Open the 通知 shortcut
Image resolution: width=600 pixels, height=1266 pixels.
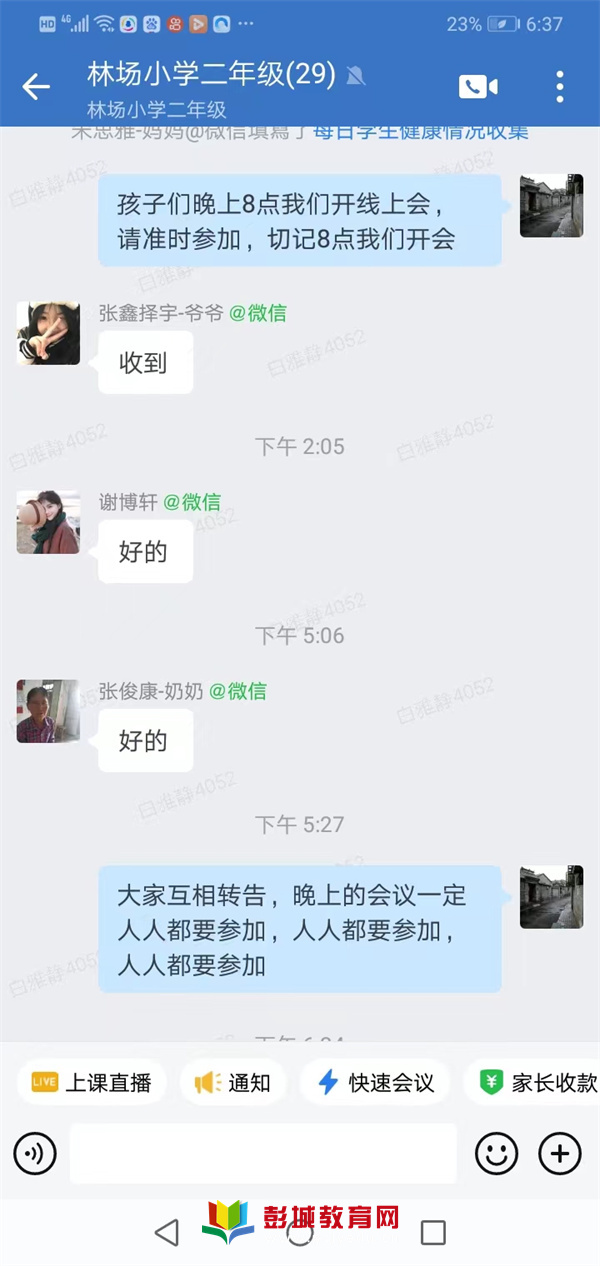(x=233, y=1082)
